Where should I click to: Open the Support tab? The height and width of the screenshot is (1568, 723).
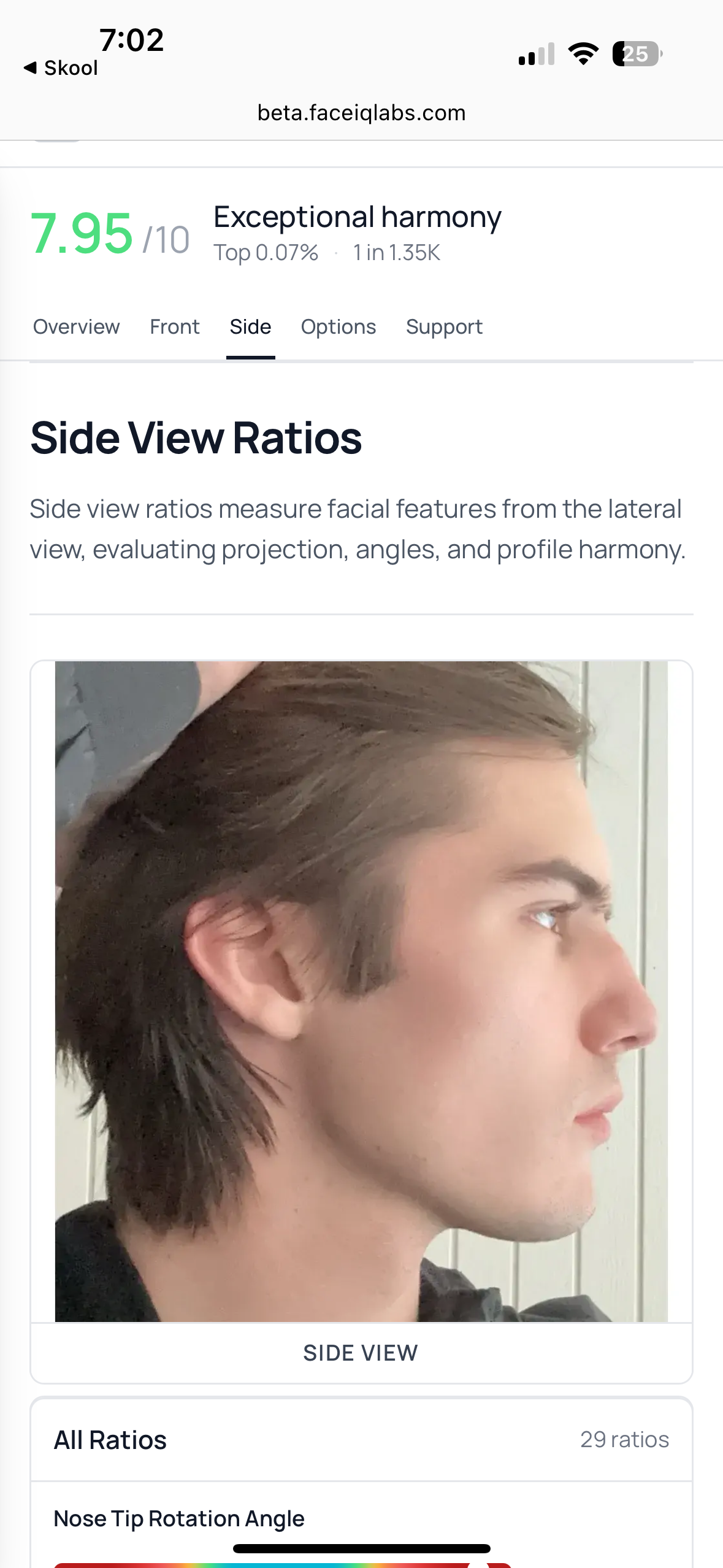coord(444,327)
